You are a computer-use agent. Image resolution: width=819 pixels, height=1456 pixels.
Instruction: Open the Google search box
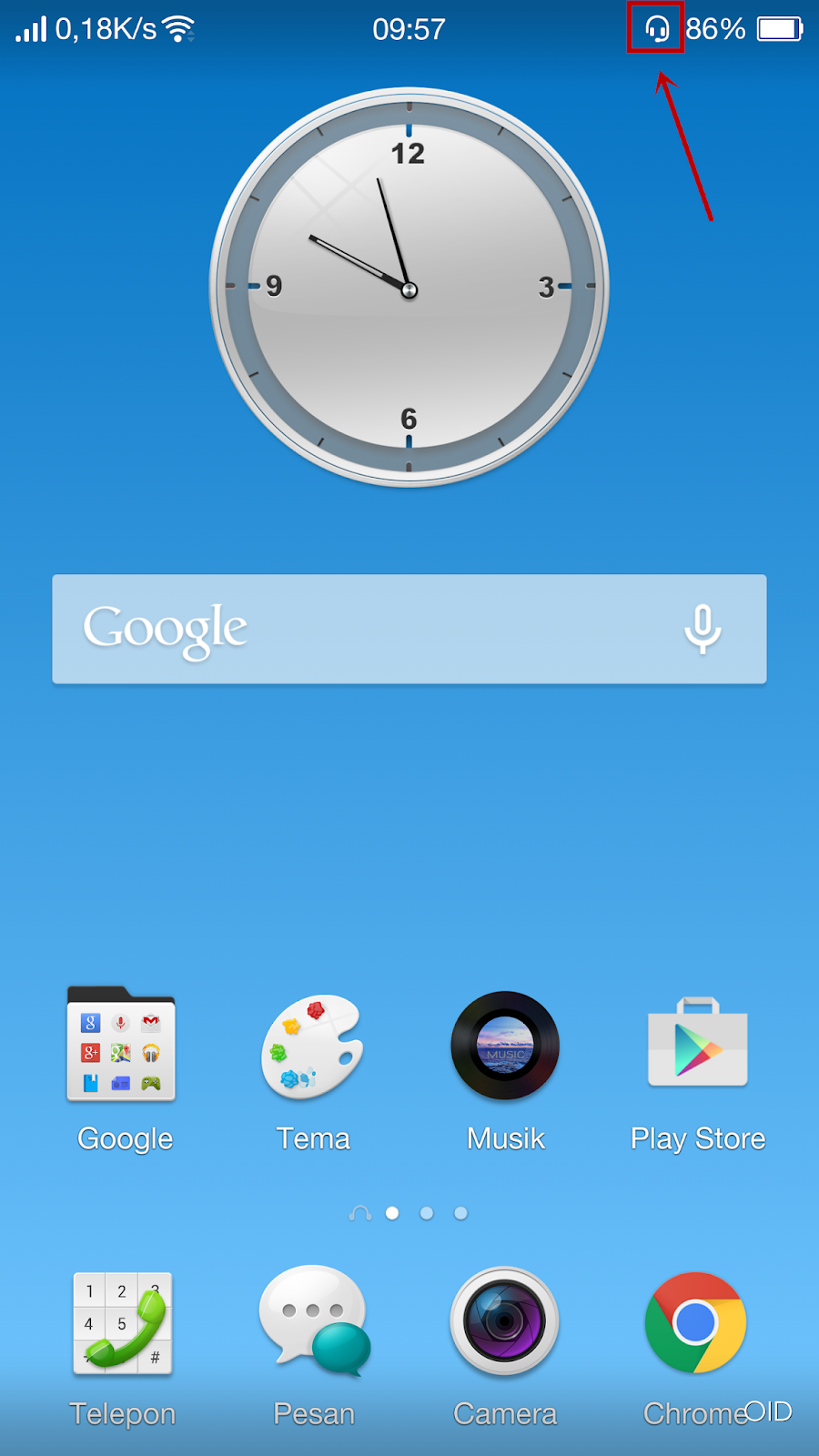click(x=364, y=629)
